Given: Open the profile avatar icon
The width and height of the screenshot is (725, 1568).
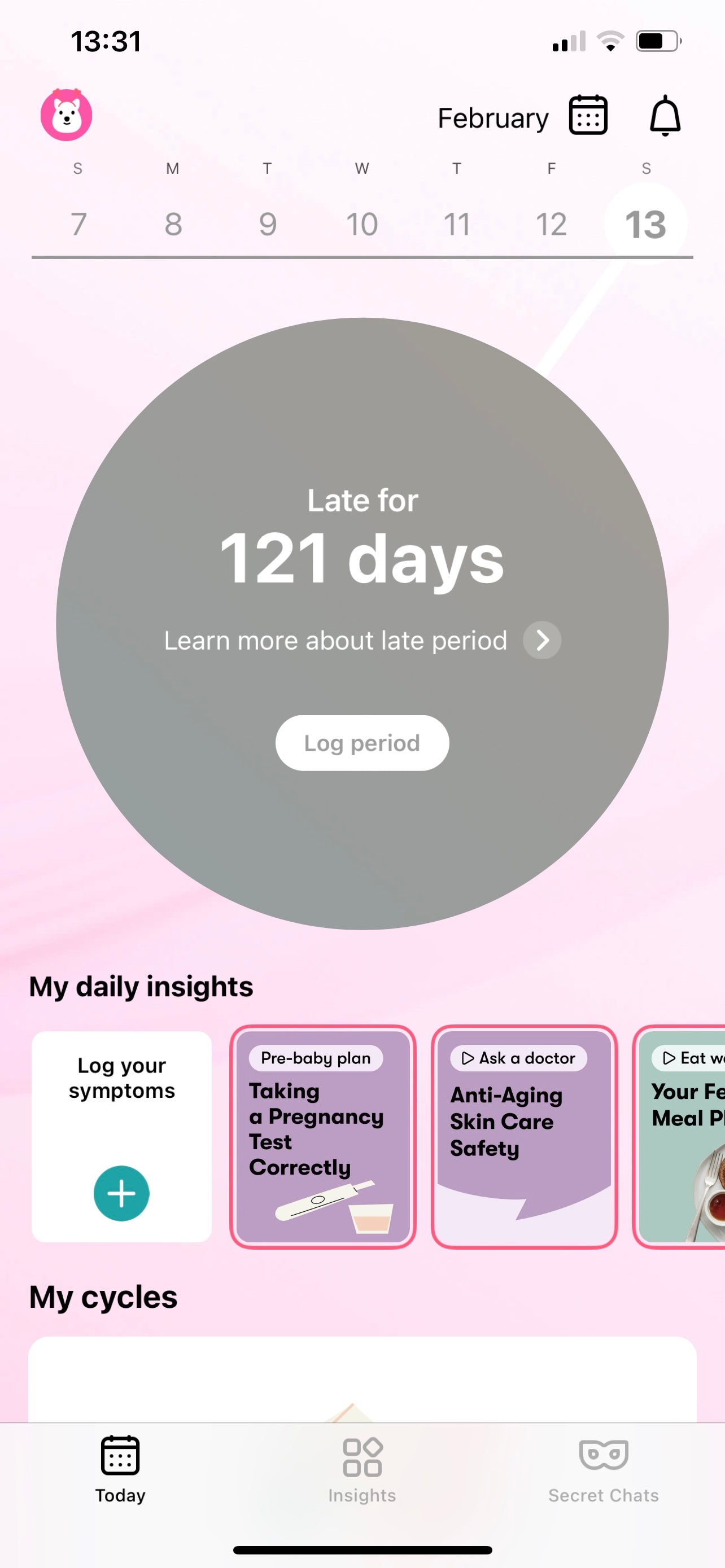Looking at the screenshot, I should click(67, 115).
